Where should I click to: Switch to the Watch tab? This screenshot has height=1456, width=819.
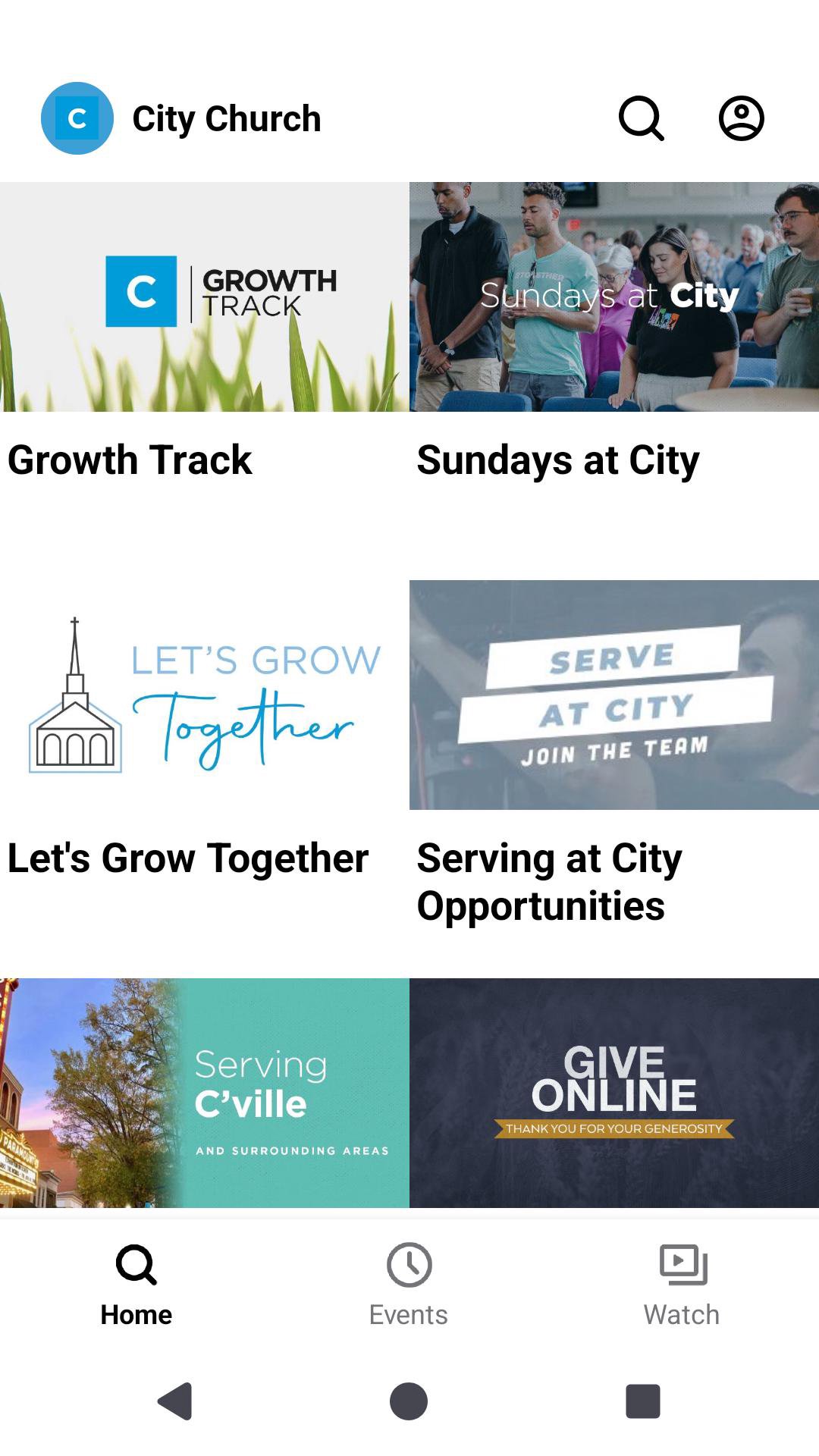682,1283
